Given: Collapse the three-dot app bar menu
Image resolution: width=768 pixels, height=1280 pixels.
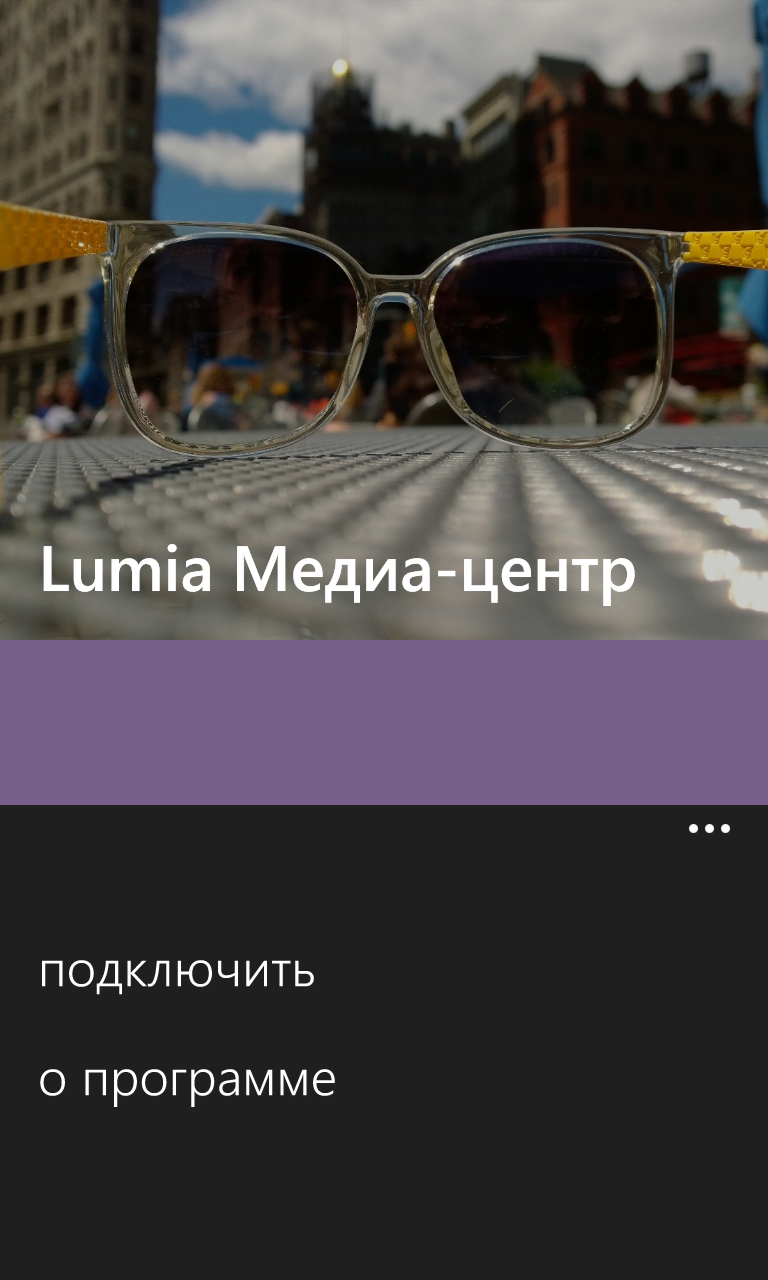Looking at the screenshot, I should pyautogui.click(x=709, y=829).
